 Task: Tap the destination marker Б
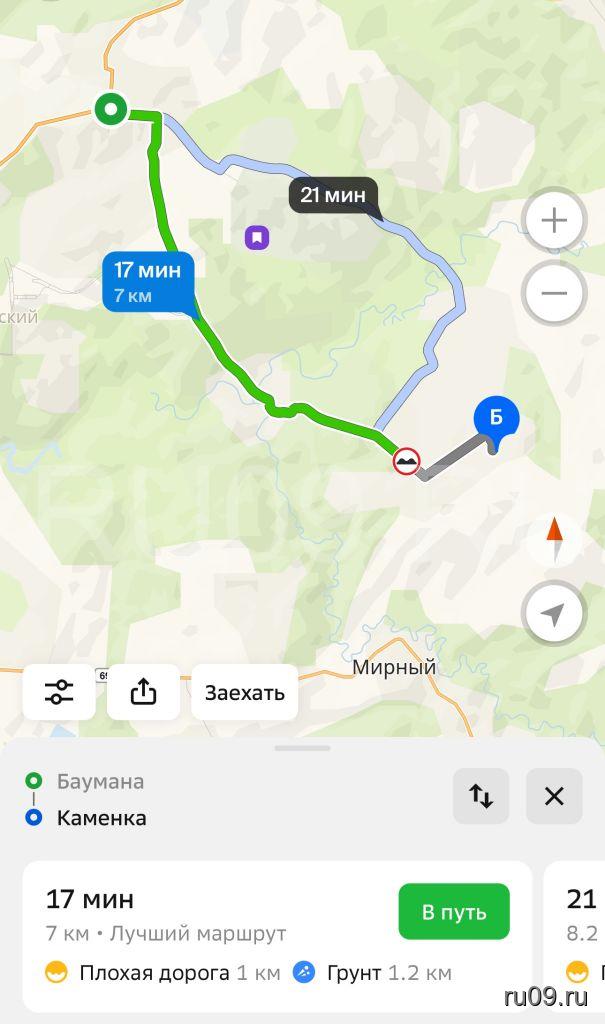[495, 418]
